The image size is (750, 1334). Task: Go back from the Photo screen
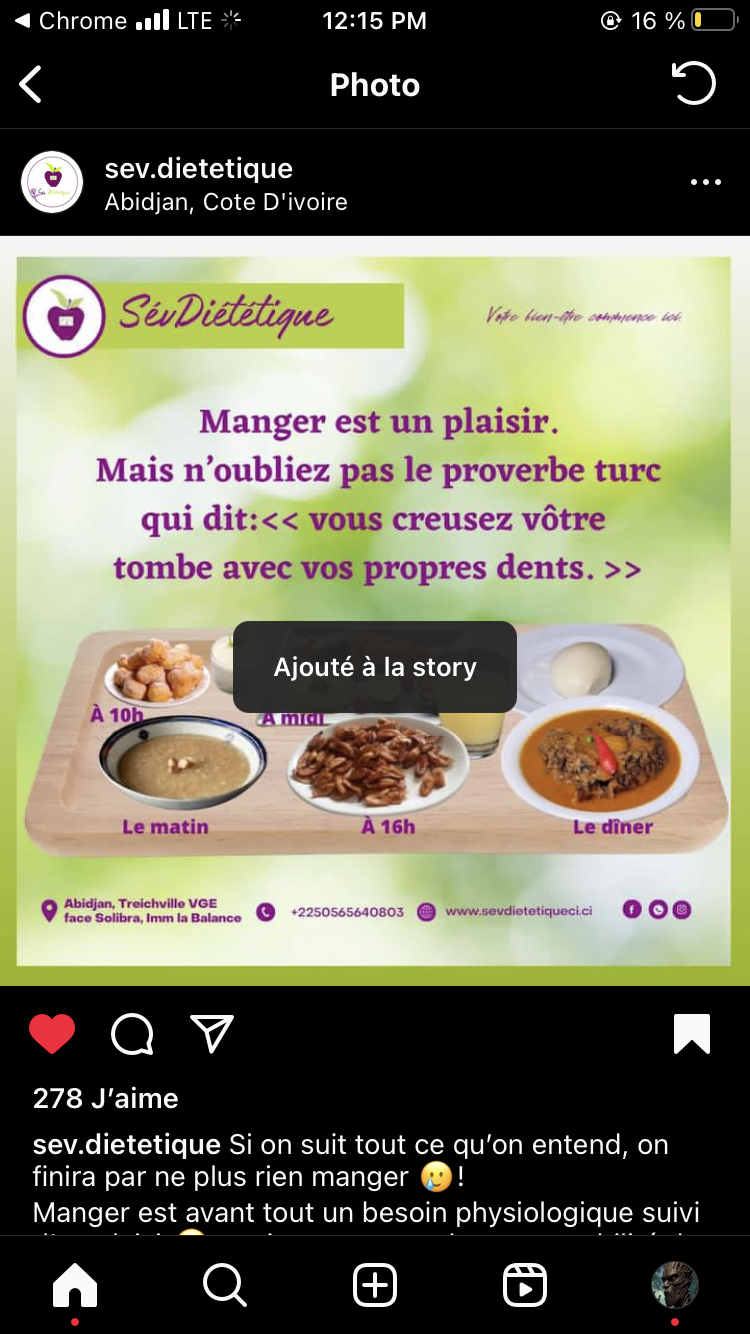click(x=32, y=85)
